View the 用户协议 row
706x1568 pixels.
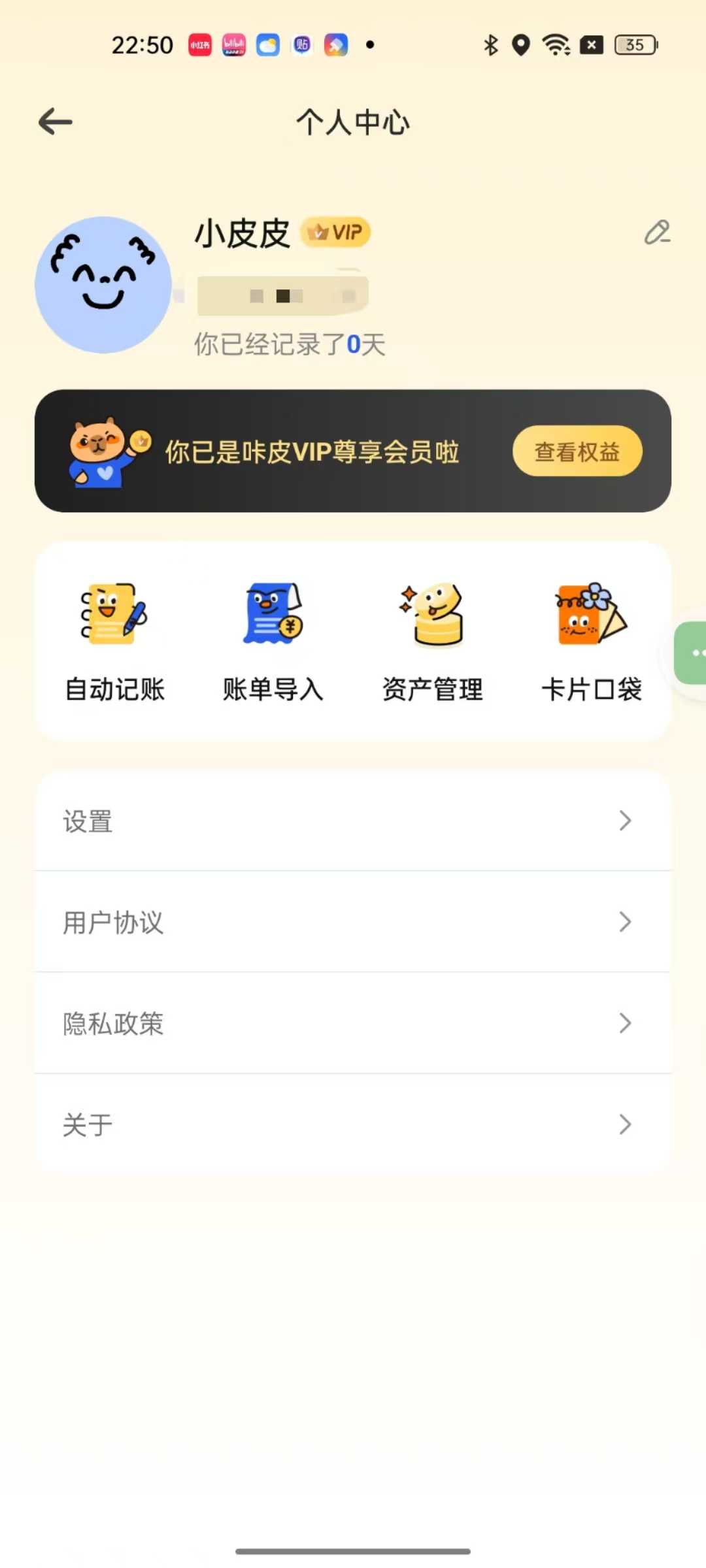(353, 923)
